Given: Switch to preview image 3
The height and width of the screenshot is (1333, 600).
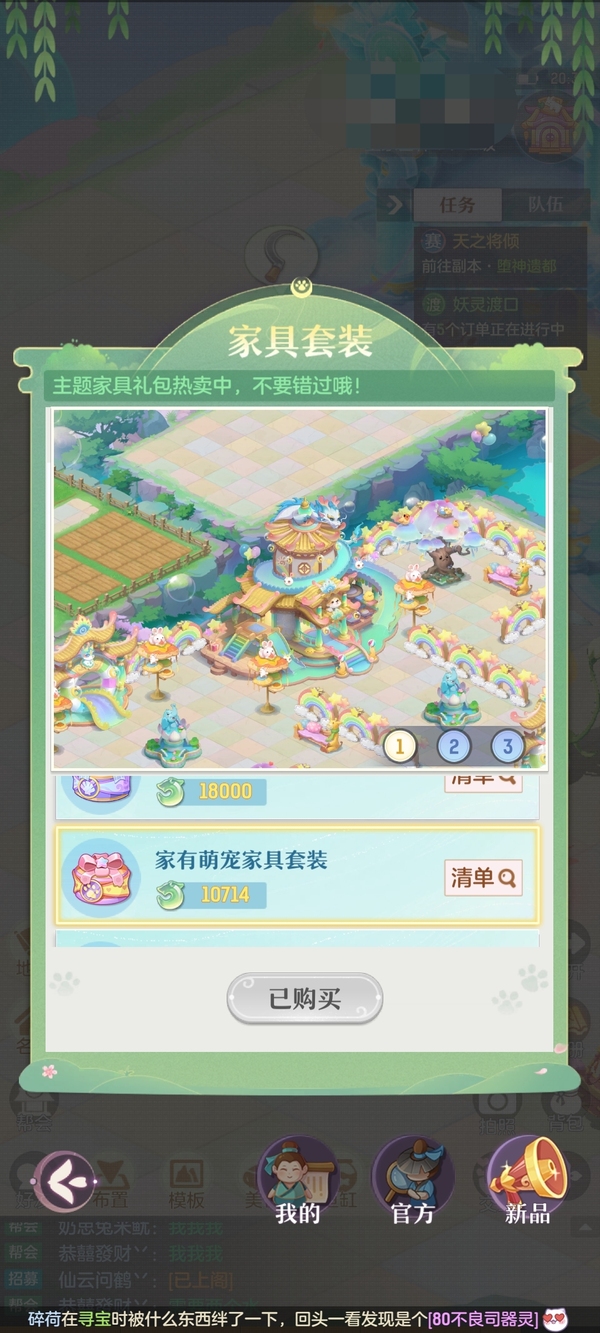Looking at the screenshot, I should coord(507,745).
